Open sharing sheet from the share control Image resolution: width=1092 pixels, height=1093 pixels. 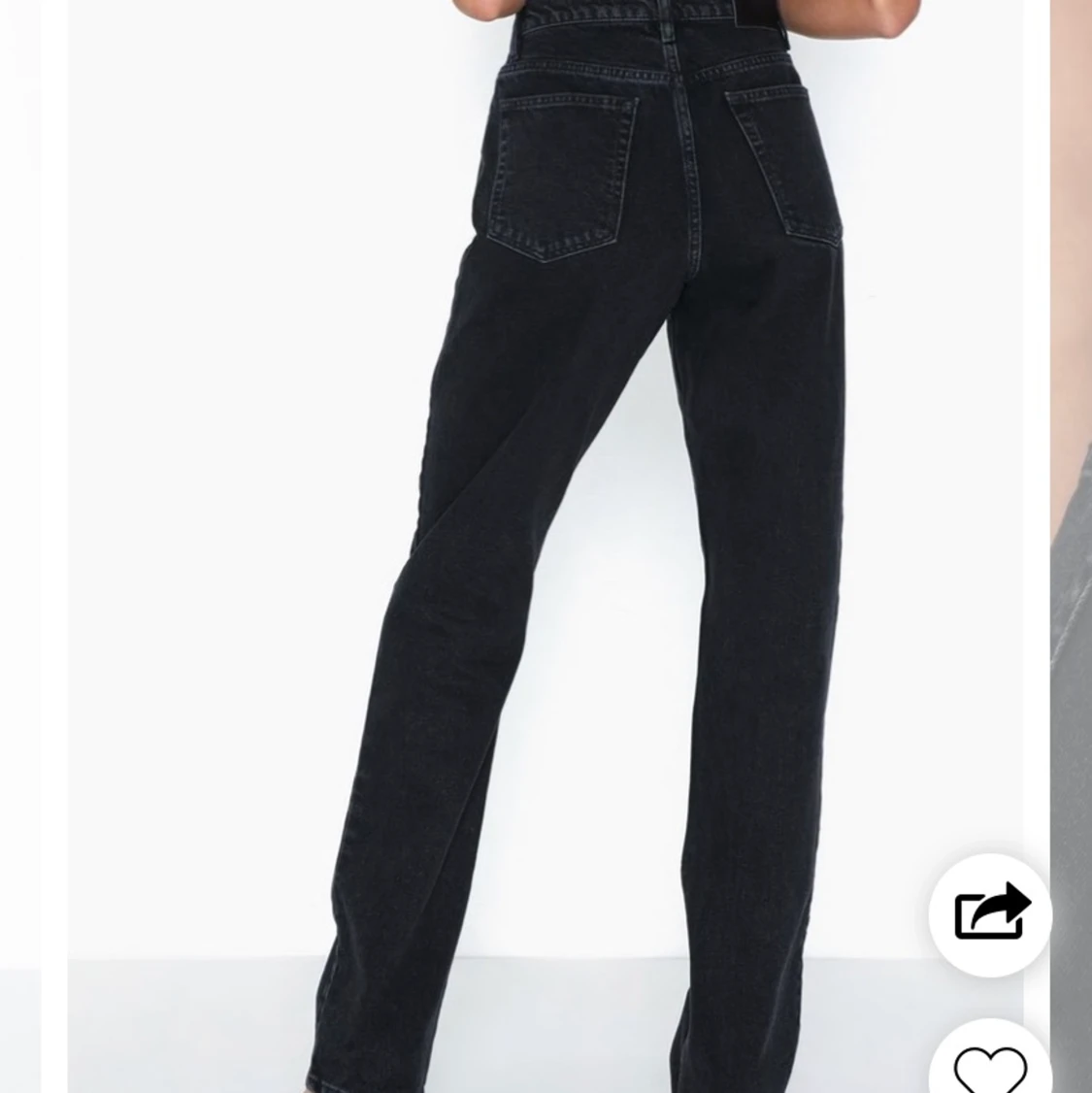click(x=989, y=912)
